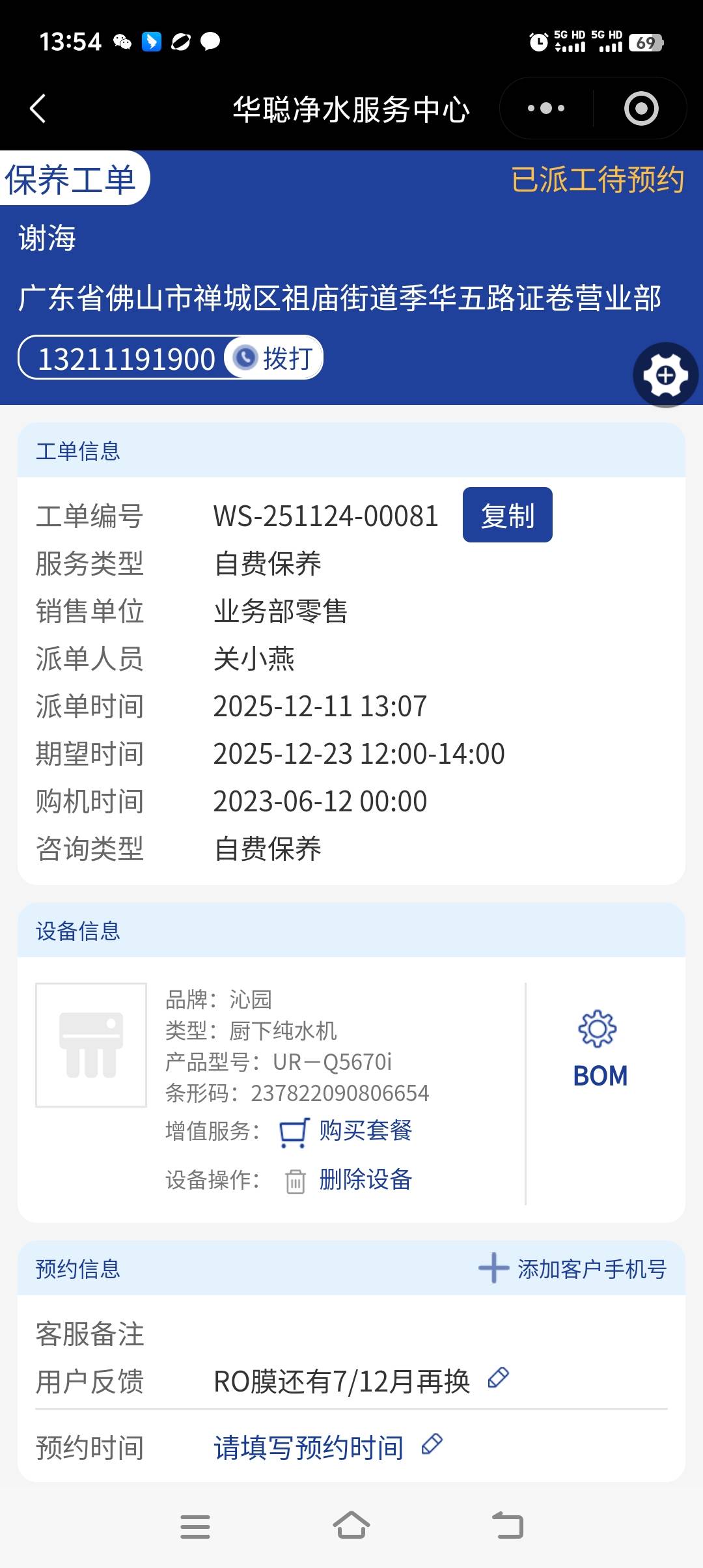Screen dimensions: 703x1568
Task: Return to the phone's home screen
Action: tap(351, 1526)
